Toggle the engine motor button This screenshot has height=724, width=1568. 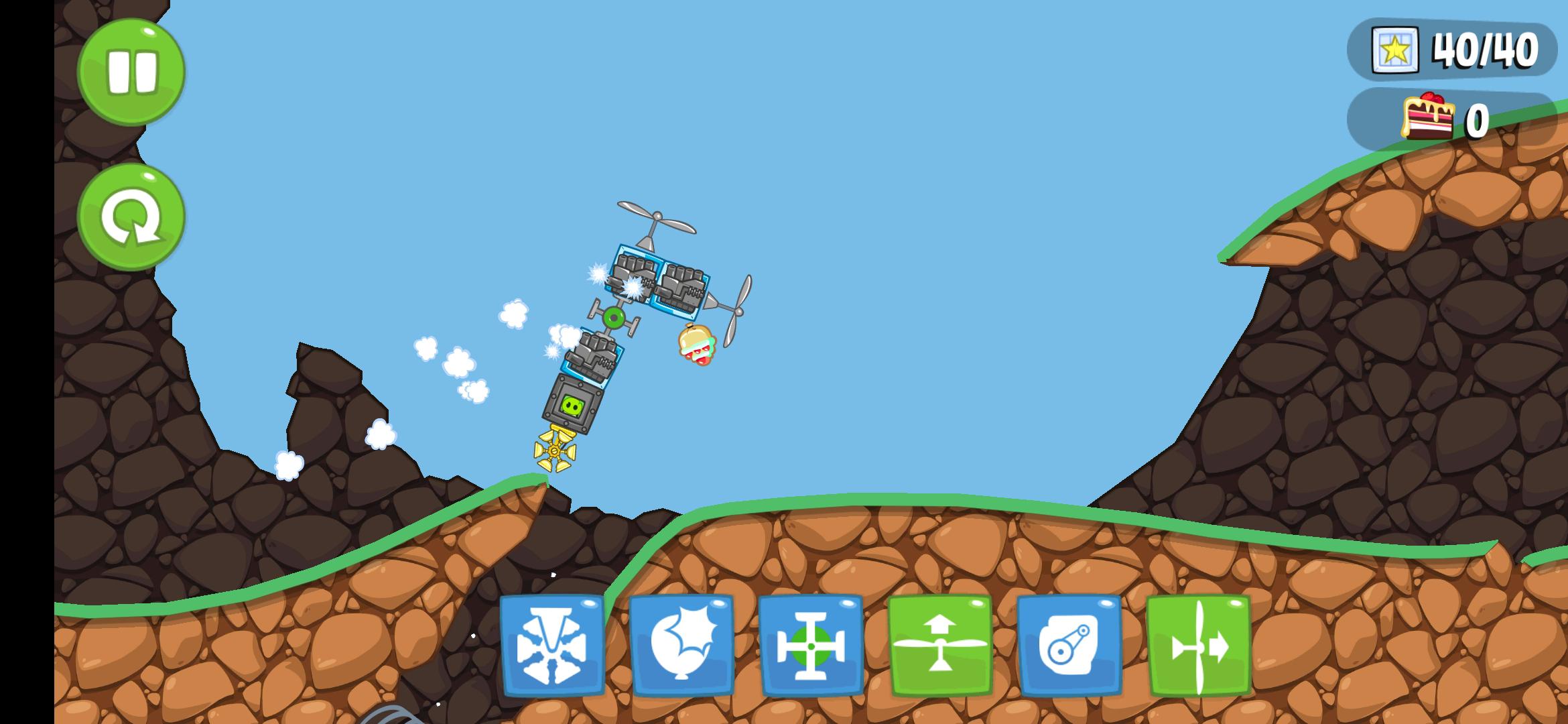tap(1069, 646)
